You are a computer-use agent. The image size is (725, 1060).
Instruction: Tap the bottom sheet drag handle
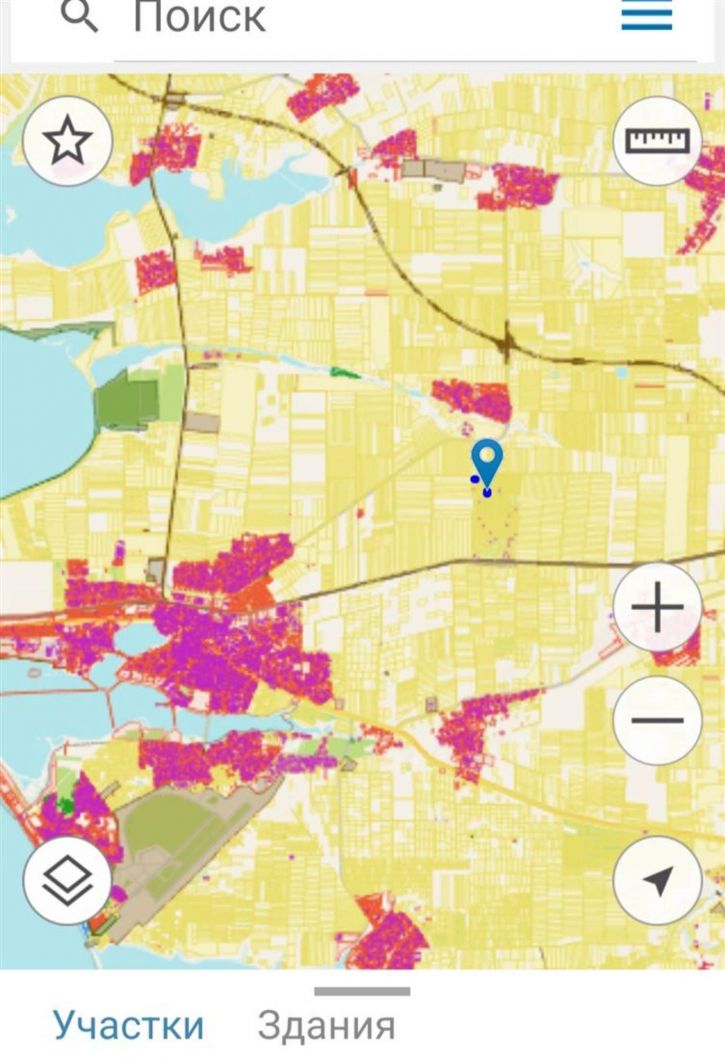point(361,991)
